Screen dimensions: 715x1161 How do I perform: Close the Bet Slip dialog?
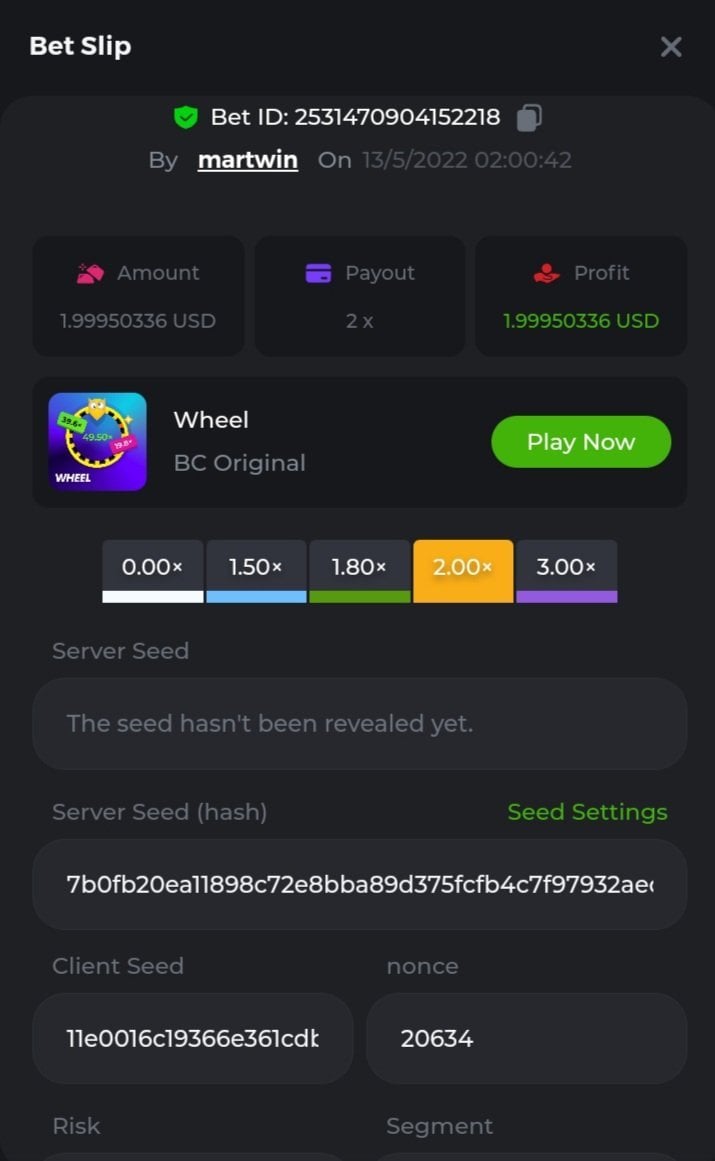671,47
